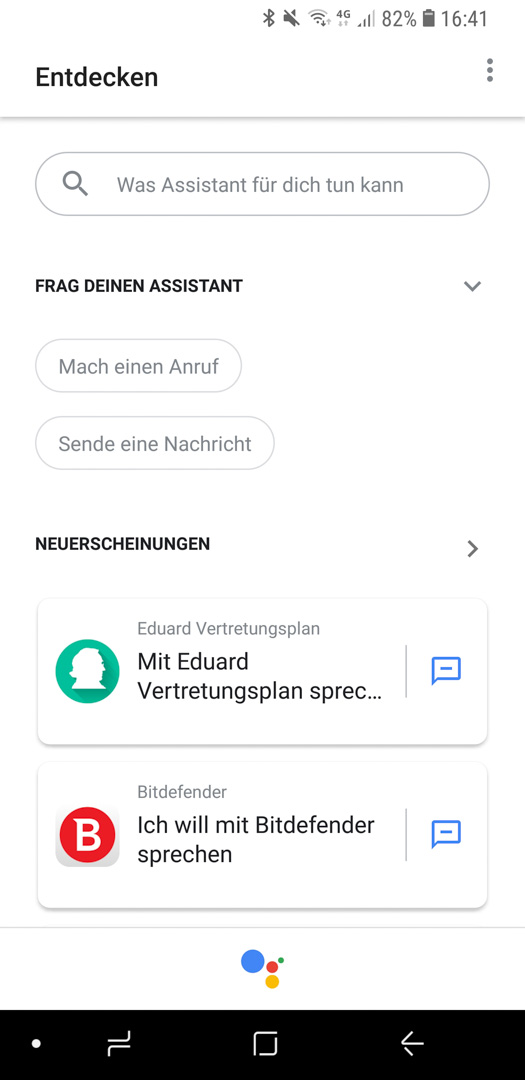This screenshot has width=525, height=1080.
Task: Activate the Google Assistant dots logo
Action: pos(262,968)
